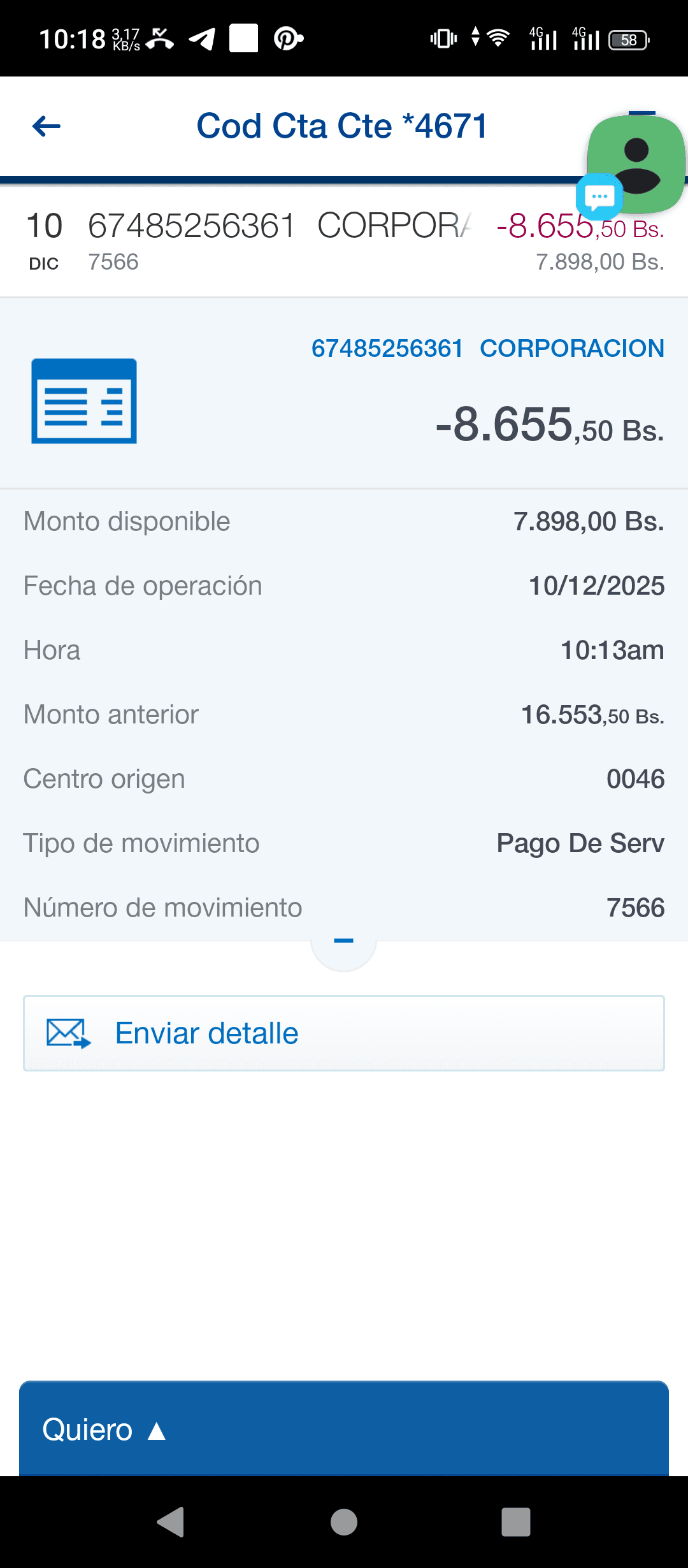Open recent apps from navigation bar
Image resolution: width=688 pixels, height=1568 pixels.
(516, 1522)
